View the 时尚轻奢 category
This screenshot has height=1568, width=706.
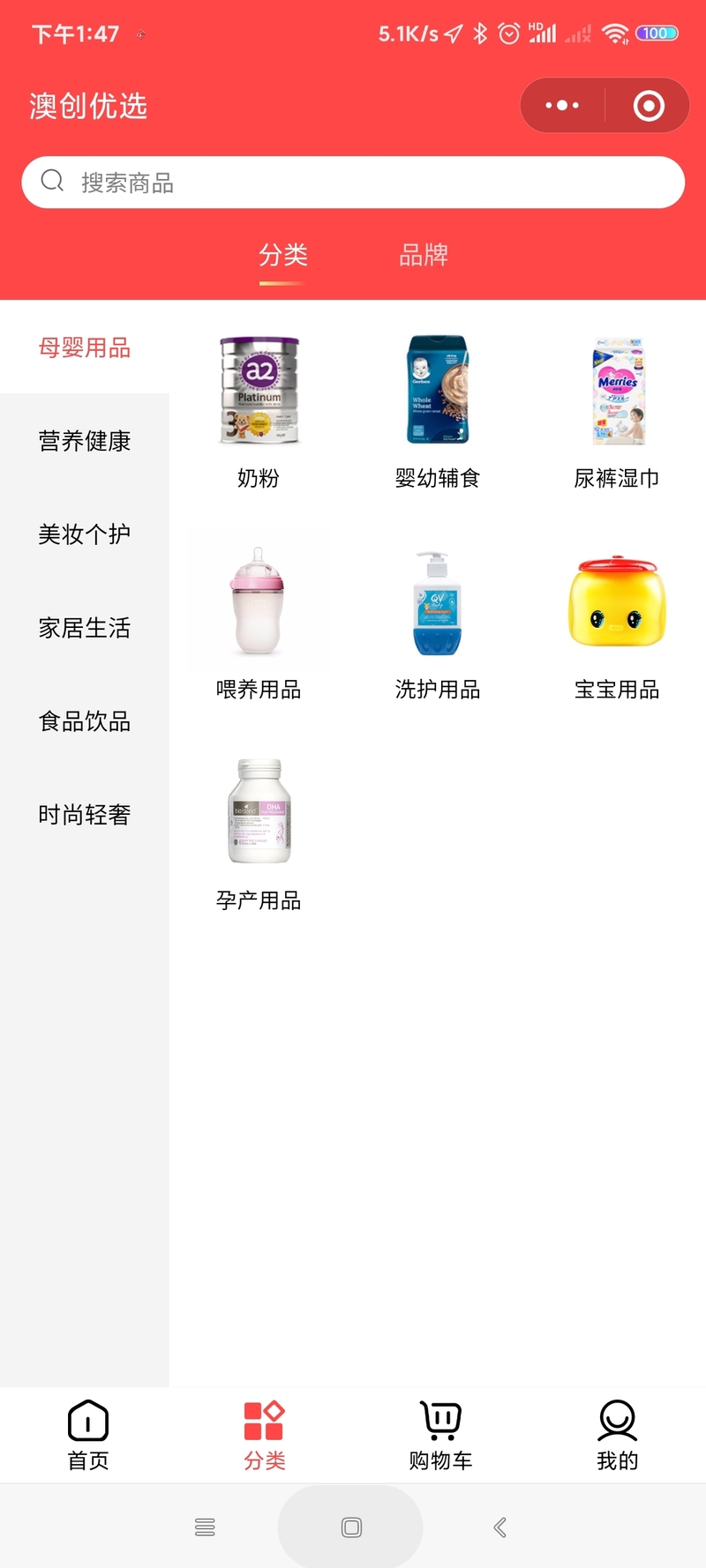pos(85,815)
